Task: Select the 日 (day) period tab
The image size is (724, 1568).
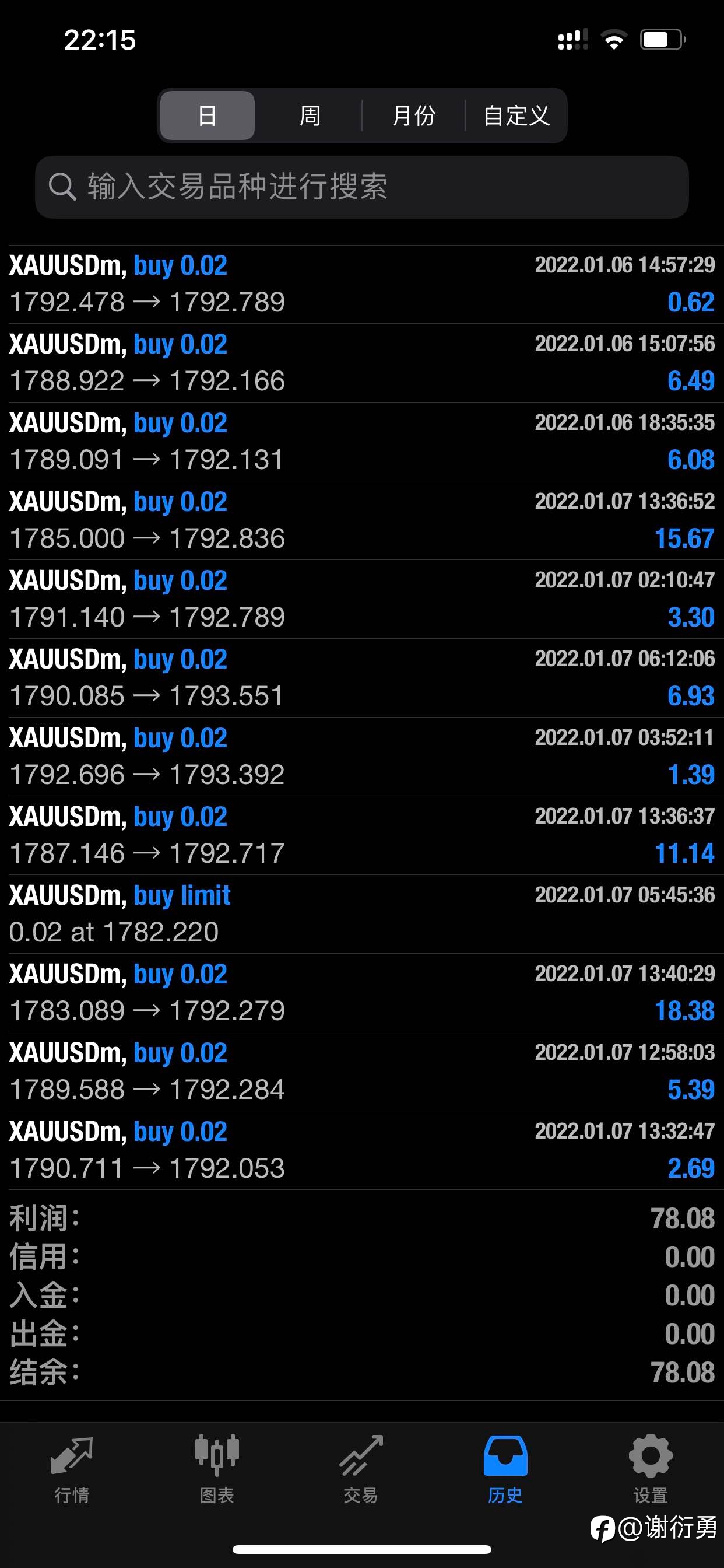Action: 208,116
